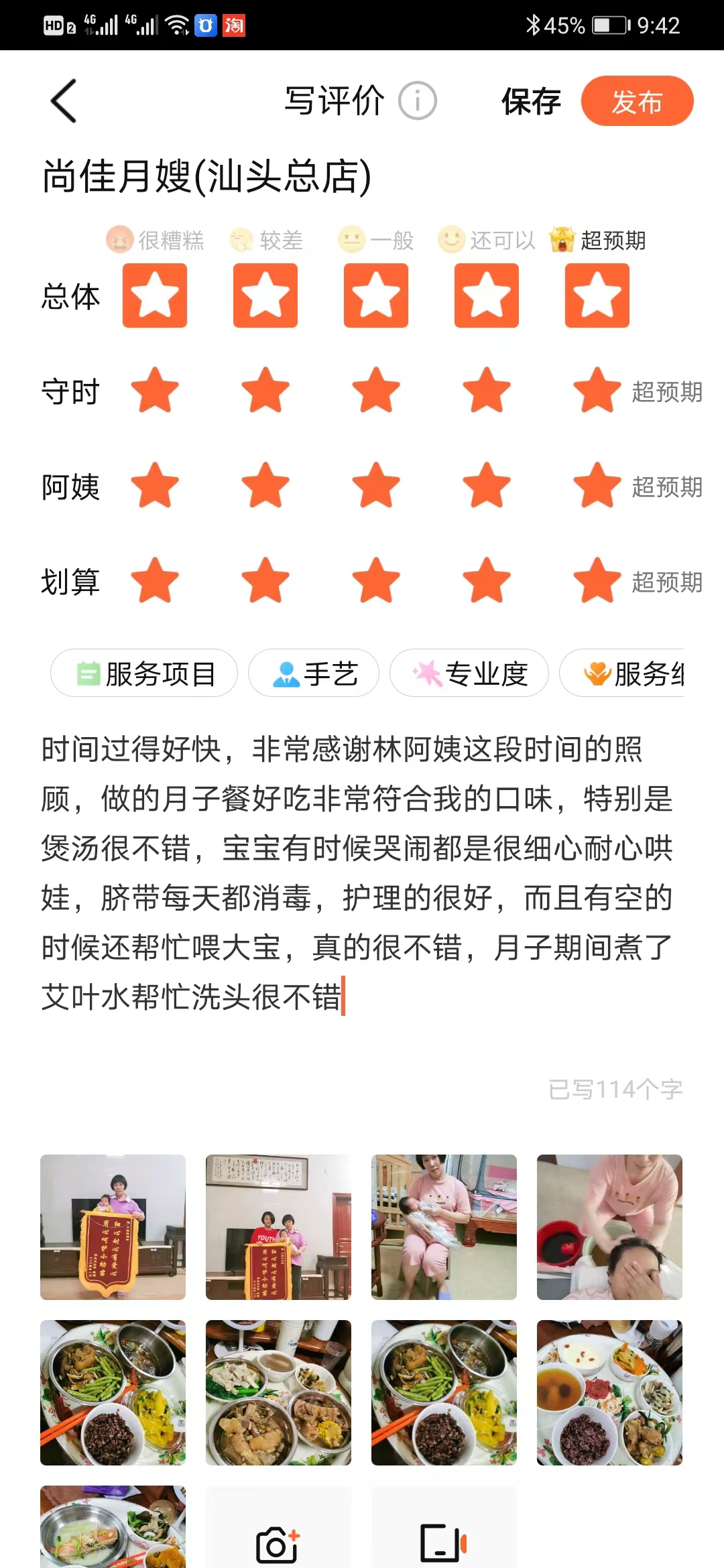
Task: Open the photo of the woman holding a baby
Action: (x=444, y=1227)
